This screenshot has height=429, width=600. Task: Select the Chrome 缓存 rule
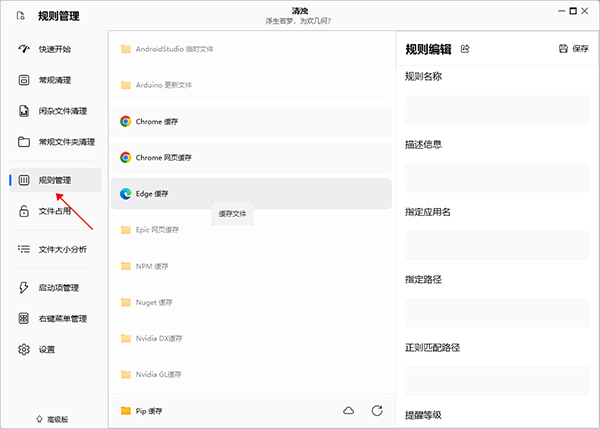(251, 121)
